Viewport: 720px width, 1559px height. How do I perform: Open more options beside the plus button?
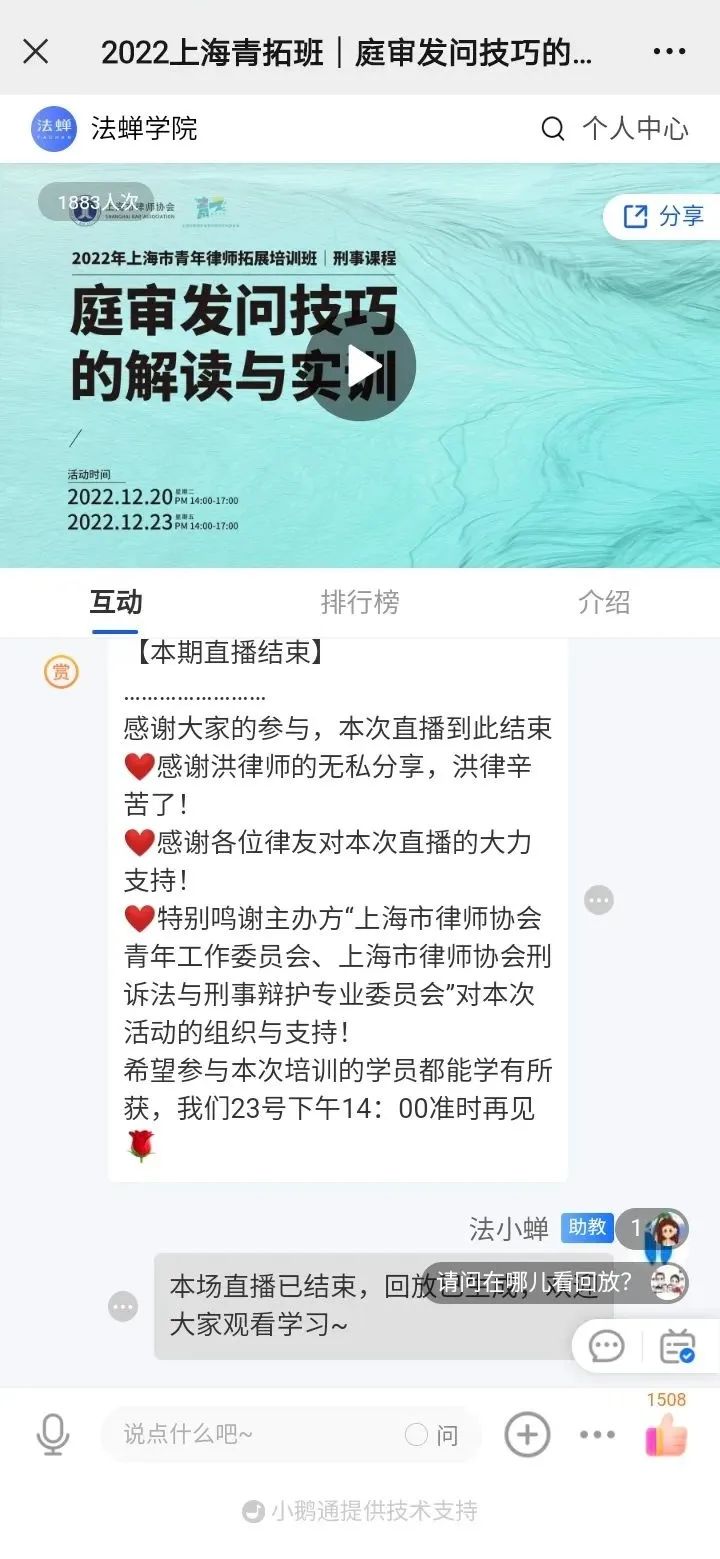coord(597,1435)
